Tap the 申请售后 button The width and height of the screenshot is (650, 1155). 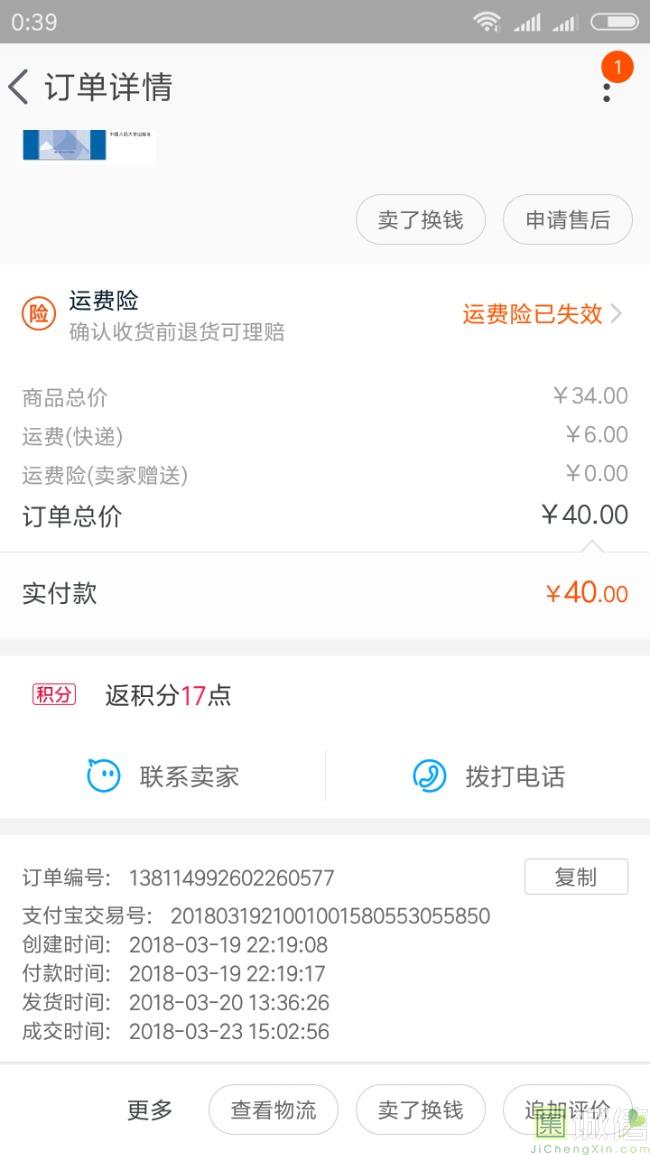pos(567,220)
